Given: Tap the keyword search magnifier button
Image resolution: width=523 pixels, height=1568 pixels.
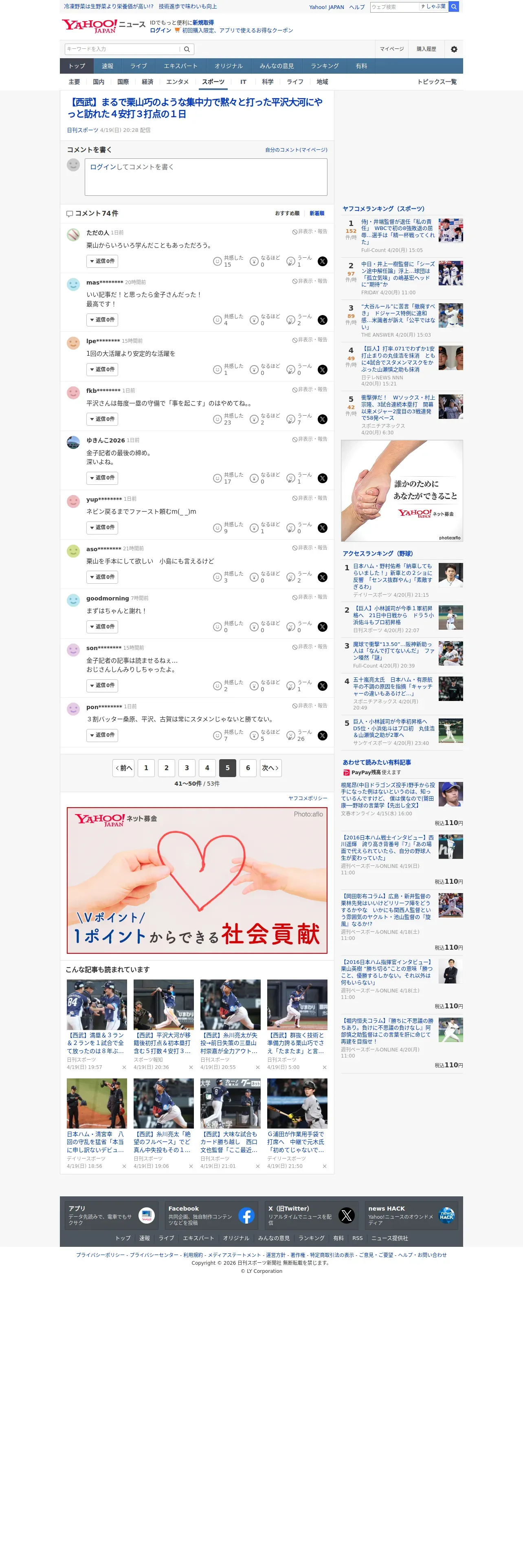Looking at the screenshot, I should coord(187,49).
